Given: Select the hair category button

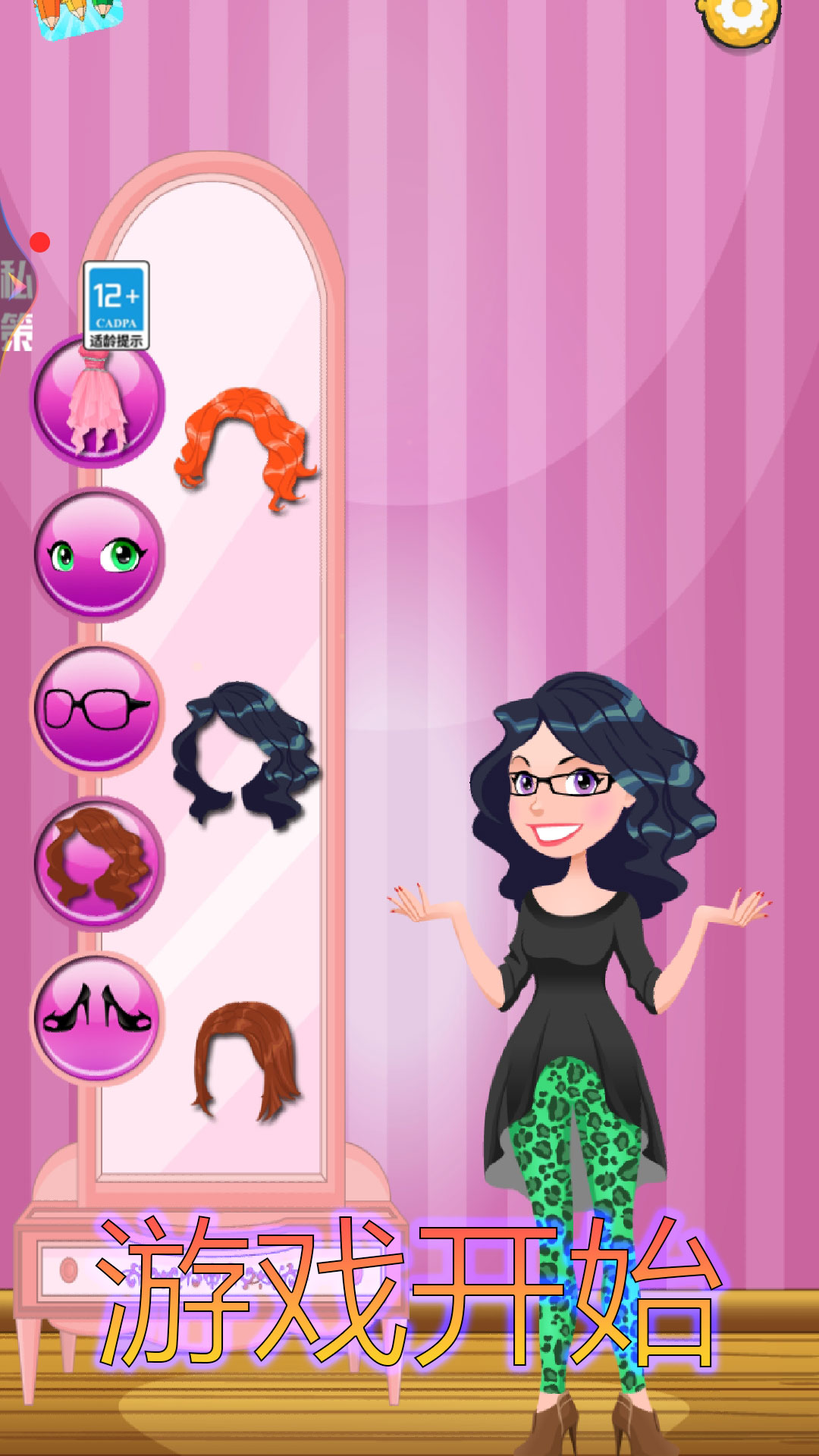Looking at the screenshot, I should coord(97,864).
